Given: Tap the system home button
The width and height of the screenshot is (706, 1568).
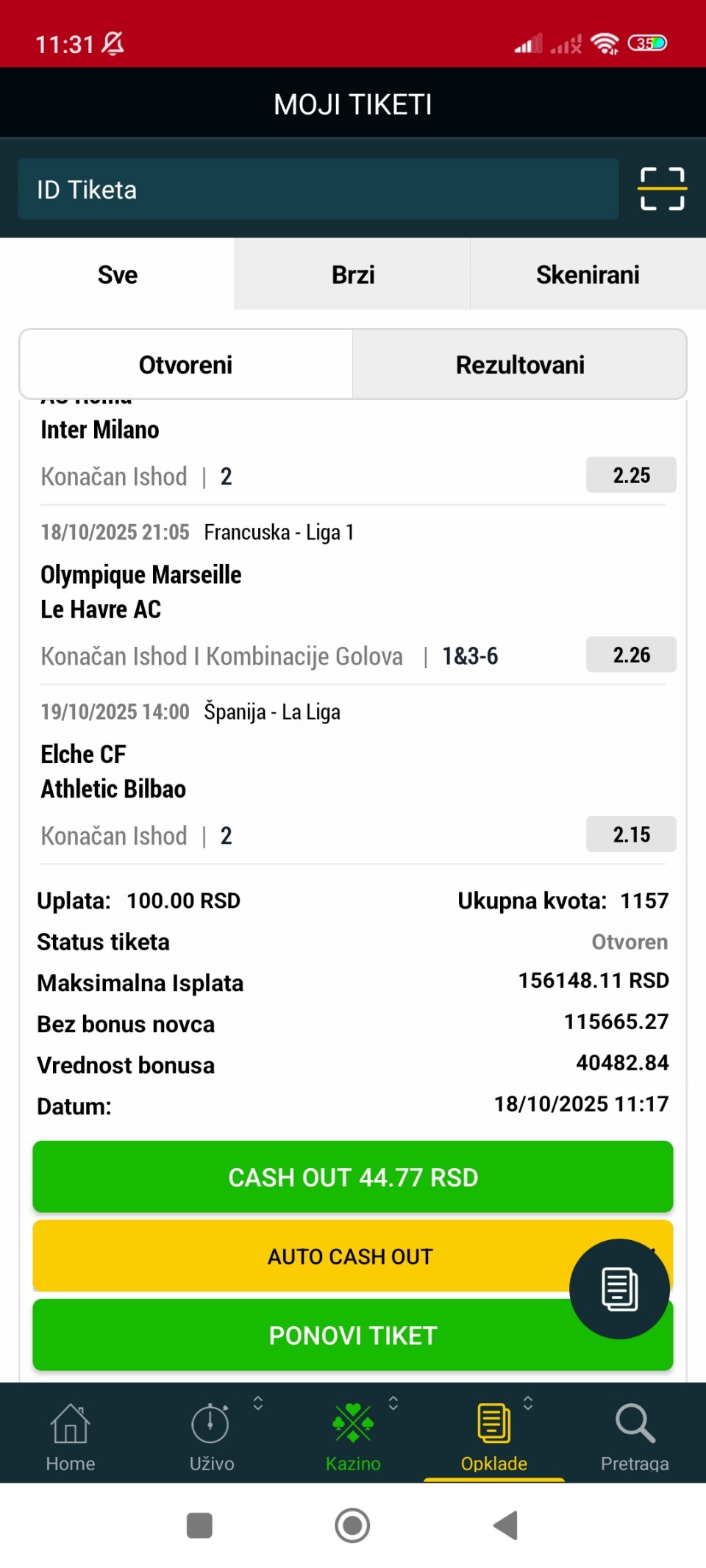Looking at the screenshot, I should [x=352, y=1525].
